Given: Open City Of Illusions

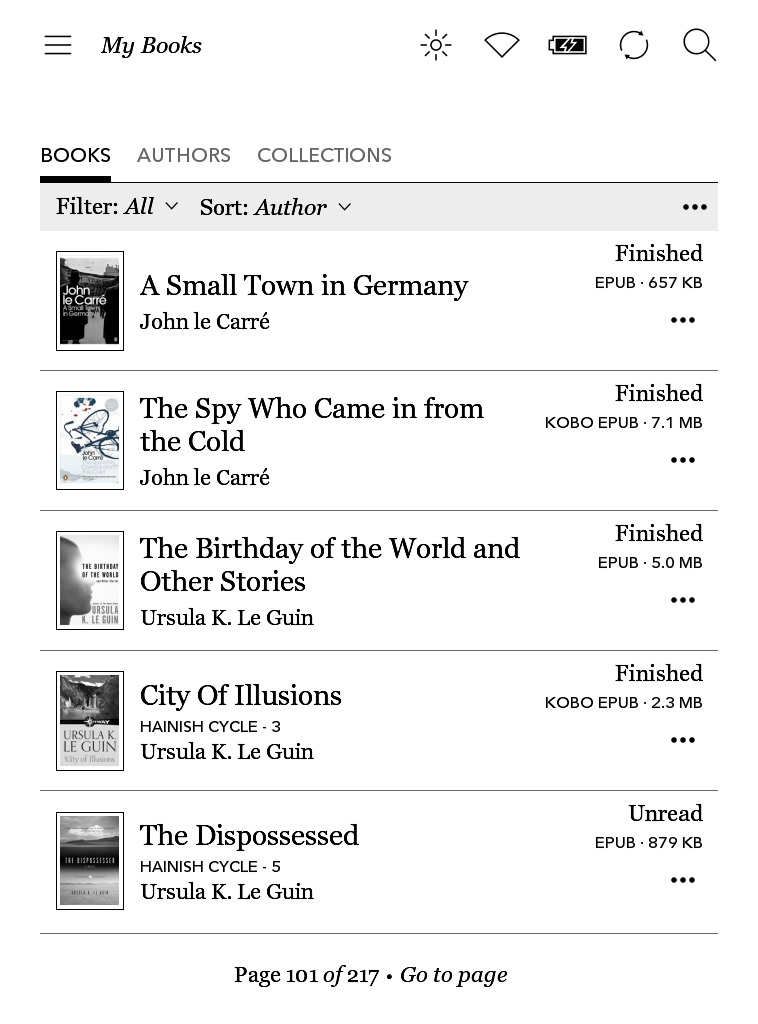Looking at the screenshot, I should 241,696.
